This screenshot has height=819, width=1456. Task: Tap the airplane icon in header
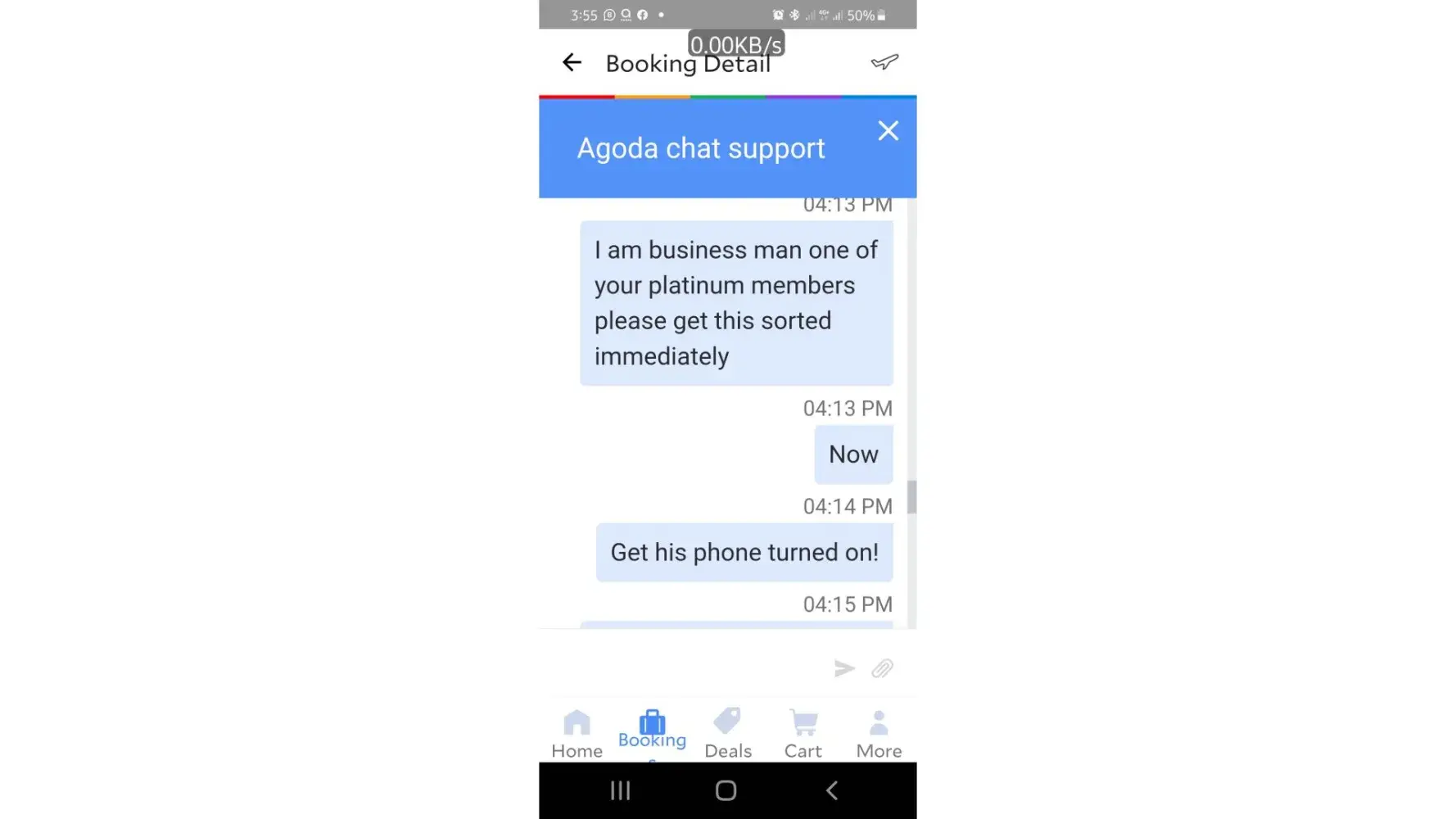click(x=884, y=62)
